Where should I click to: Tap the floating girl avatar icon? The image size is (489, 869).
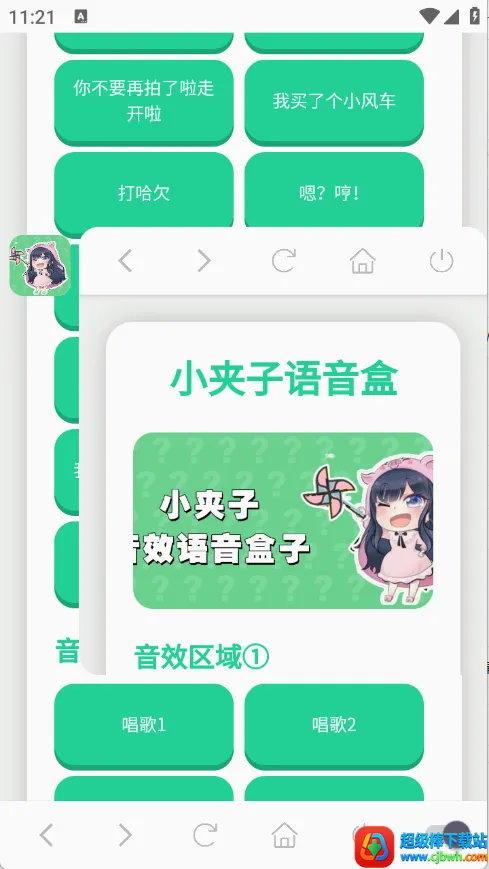coord(40,265)
